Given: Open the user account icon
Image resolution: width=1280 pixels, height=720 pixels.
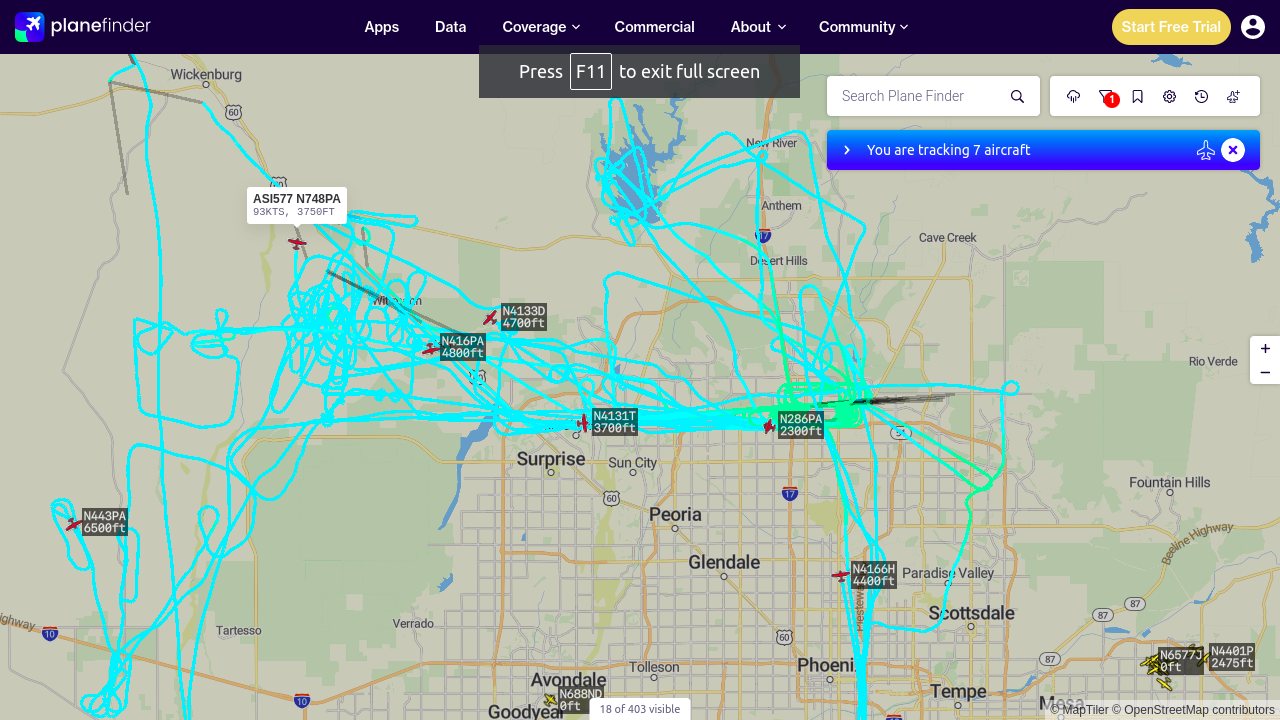Looking at the screenshot, I should (x=1253, y=27).
